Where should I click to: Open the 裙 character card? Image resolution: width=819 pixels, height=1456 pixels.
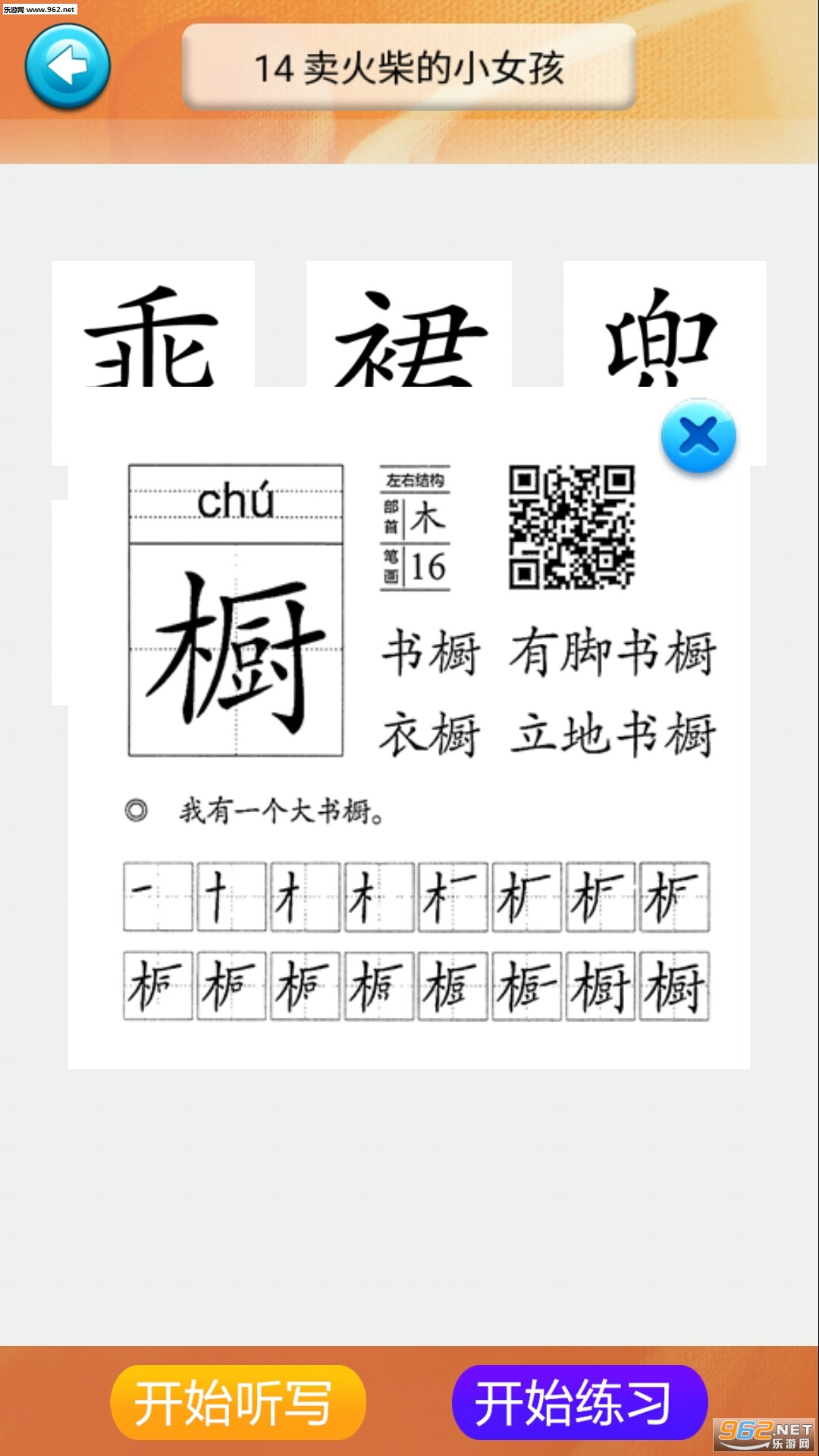[409, 325]
